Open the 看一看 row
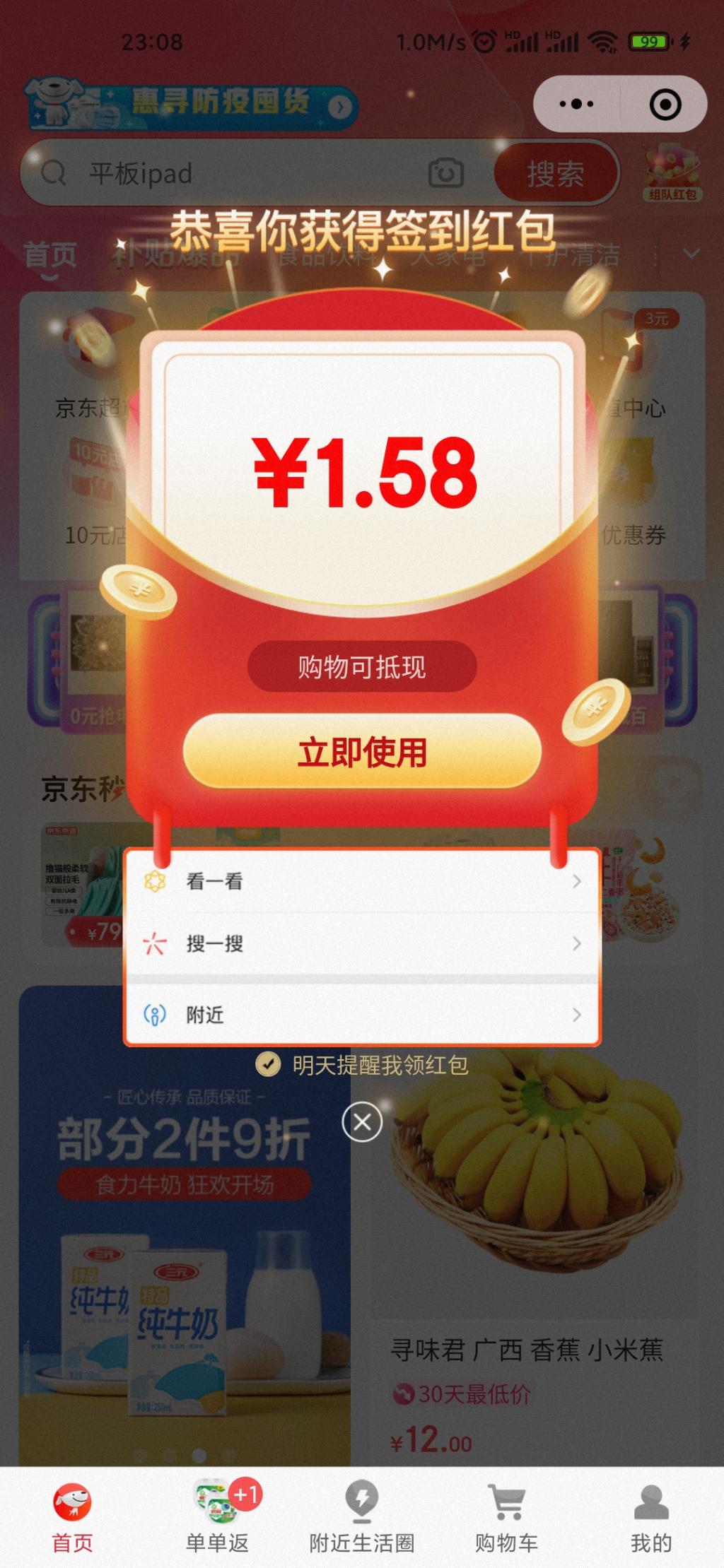Image resolution: width=724 pixels, height=1568 pixels. [x=362, y=881]
